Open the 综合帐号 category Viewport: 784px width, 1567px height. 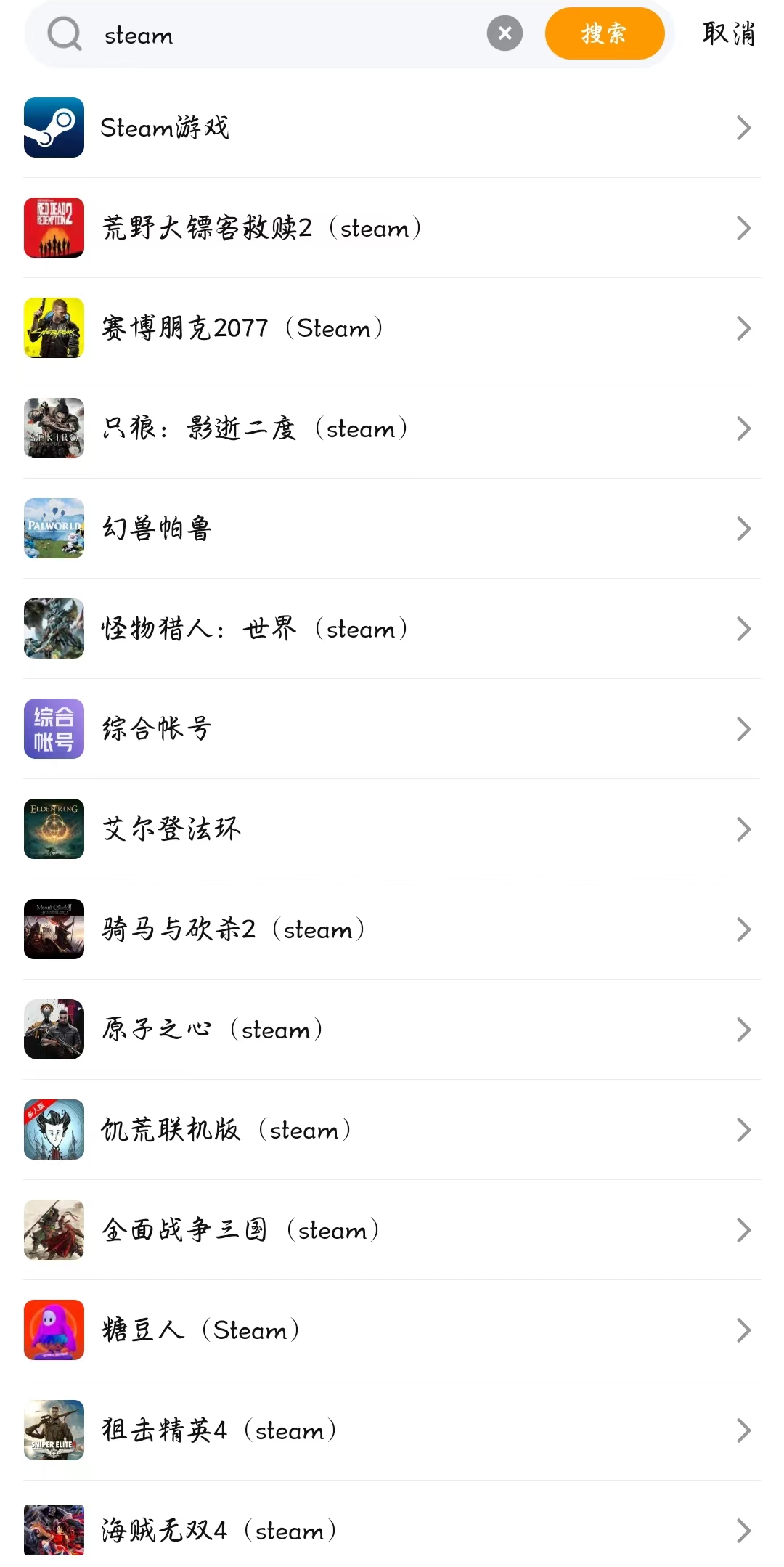coord(392,729)
